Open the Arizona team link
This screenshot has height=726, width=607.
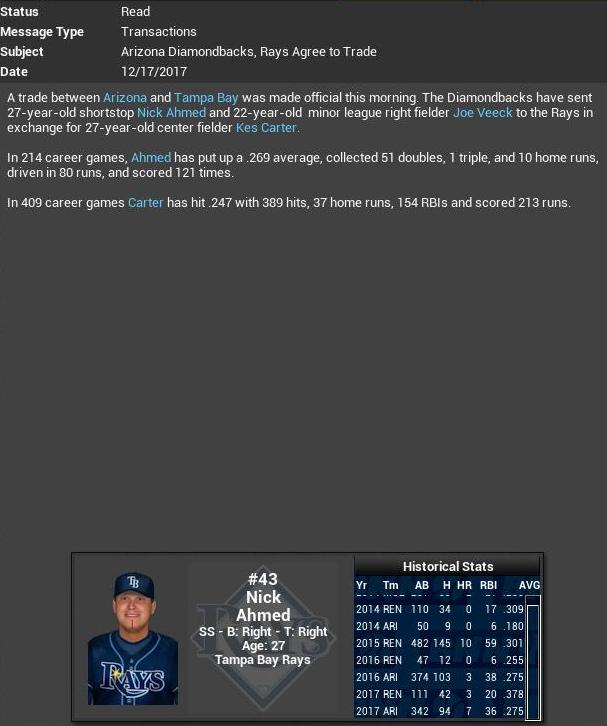[x=124, y=98]
